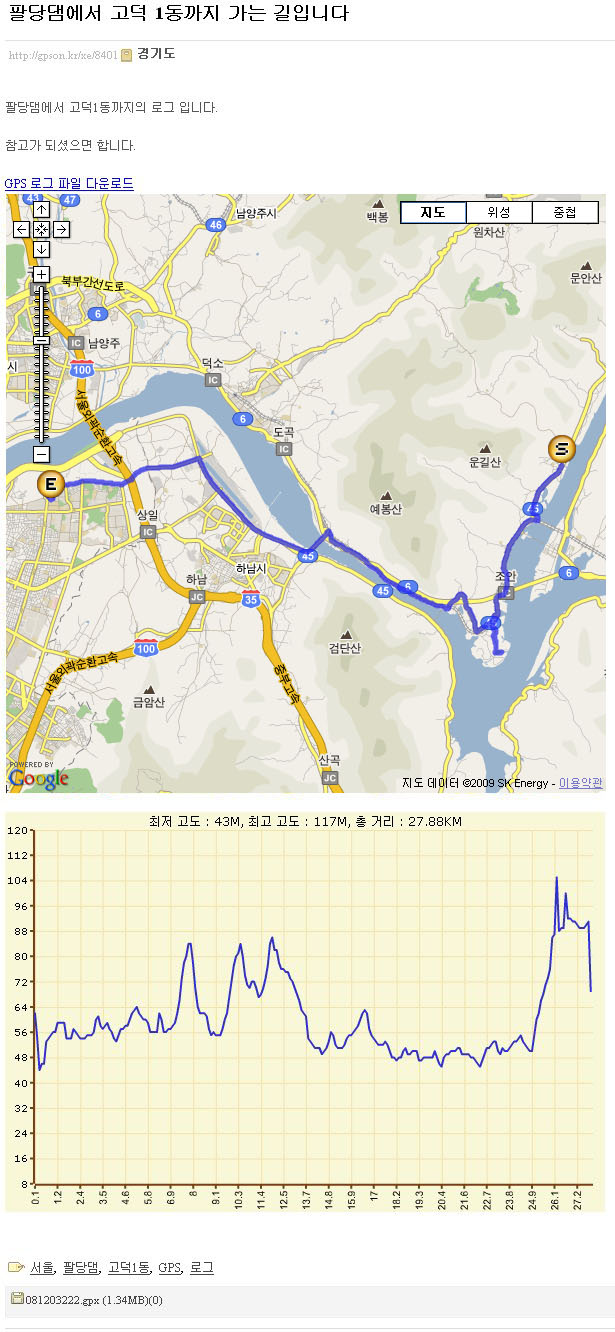Open the 서울 tag

41,1268
